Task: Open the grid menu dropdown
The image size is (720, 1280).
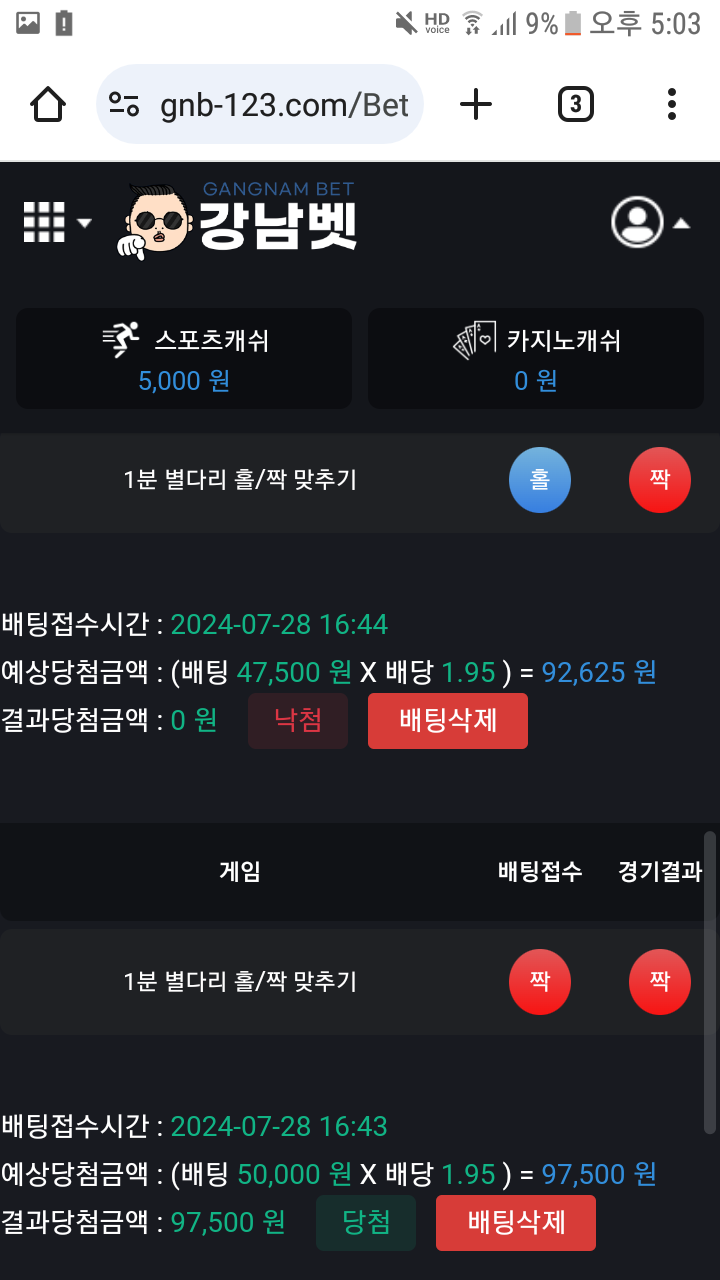Action: 56,222
